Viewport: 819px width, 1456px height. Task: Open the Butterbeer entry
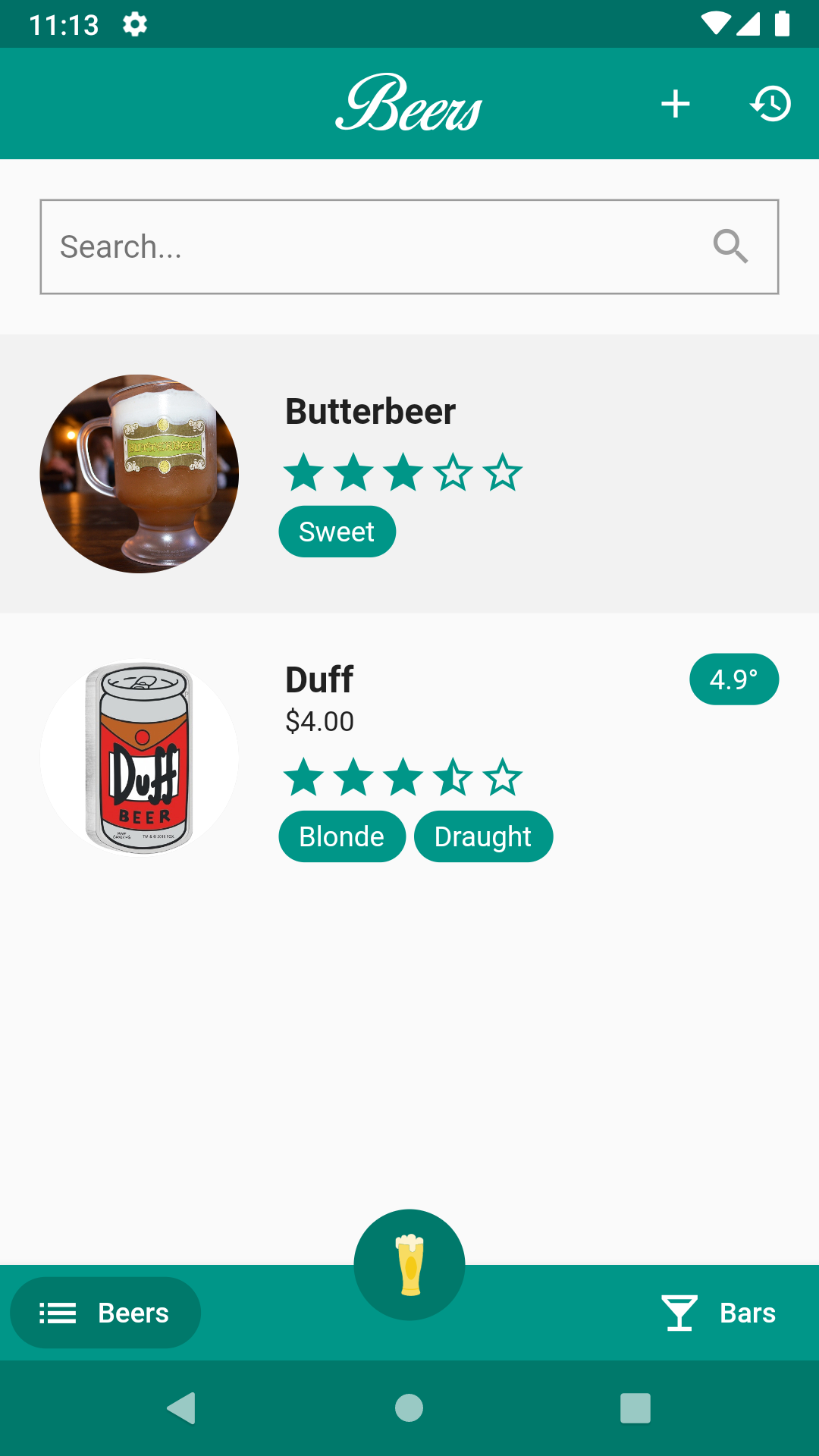409,474
